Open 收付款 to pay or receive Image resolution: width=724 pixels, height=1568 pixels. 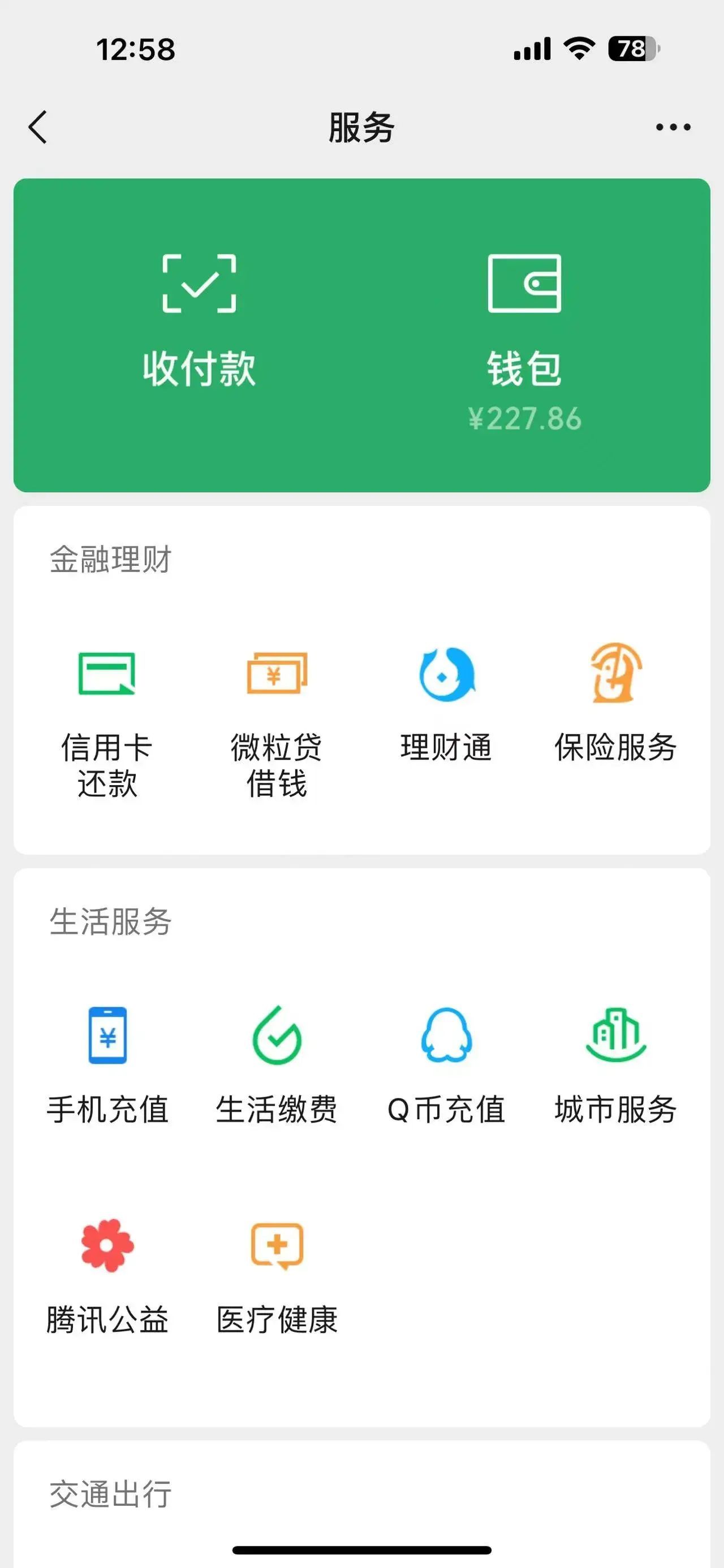(199, 321)
